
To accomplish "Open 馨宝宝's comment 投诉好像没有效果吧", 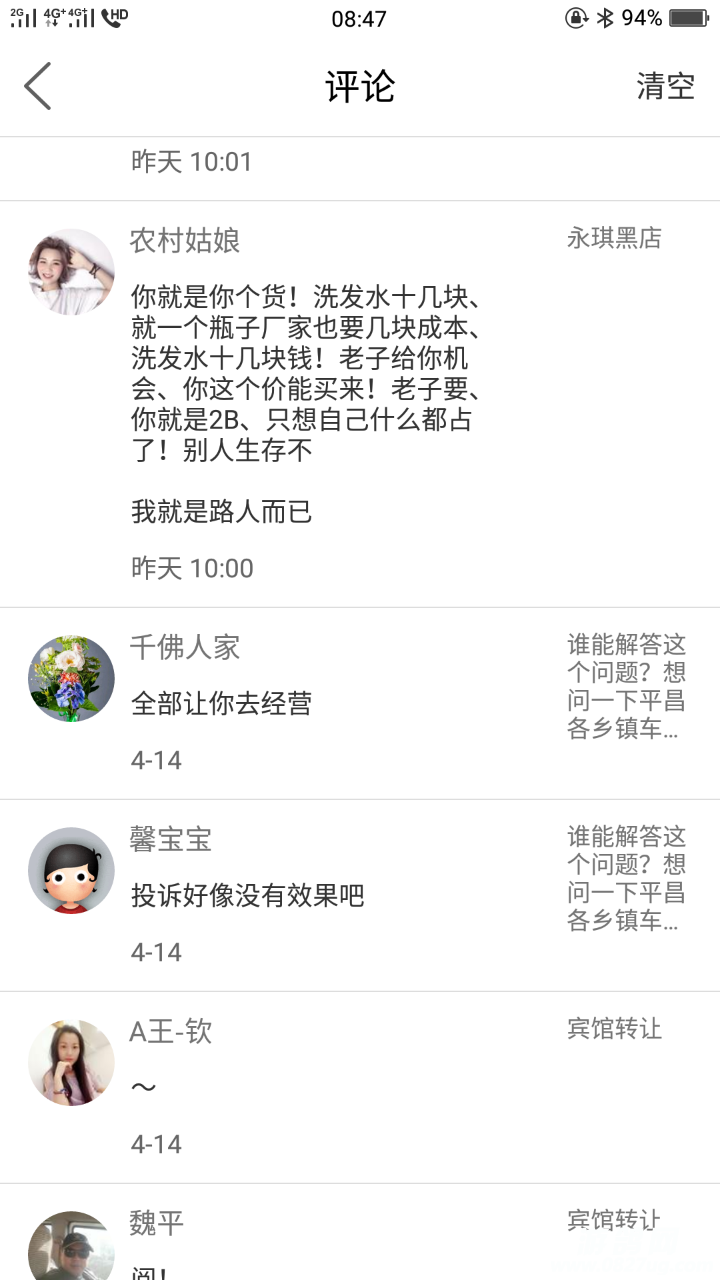I will tap(248, 895).
